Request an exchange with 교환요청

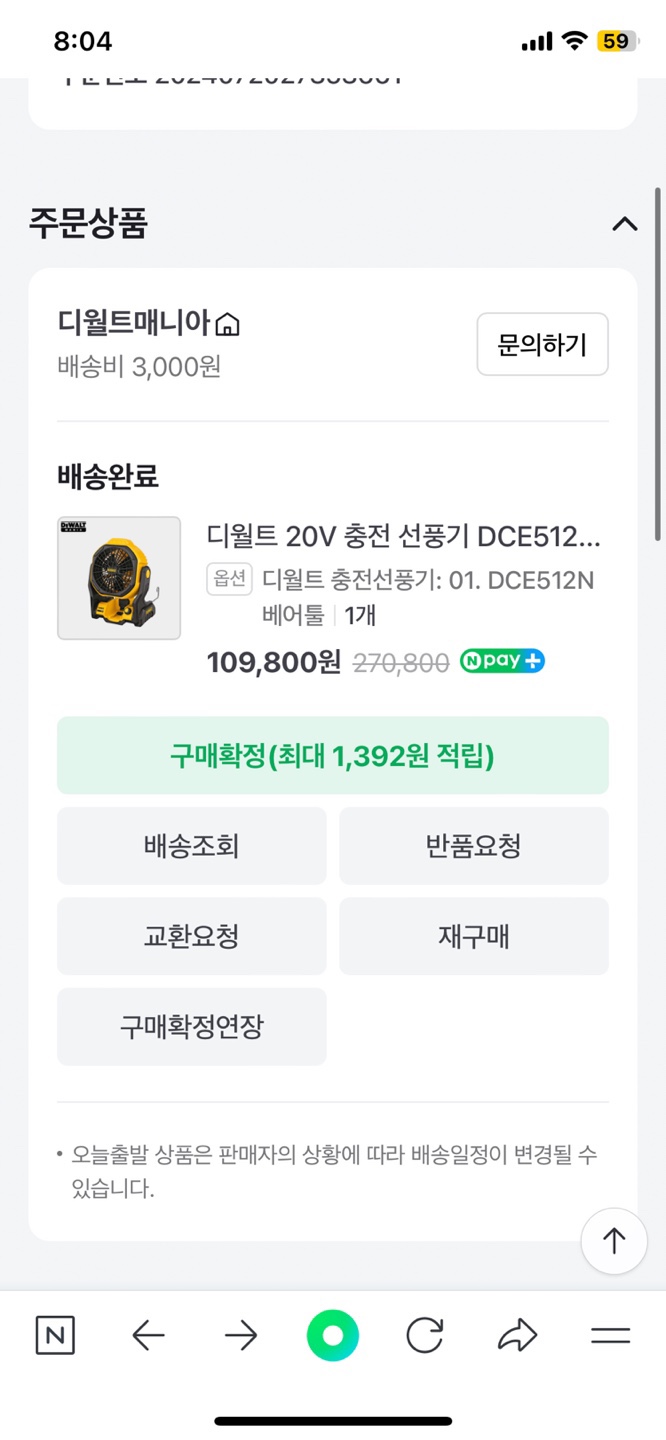pos(192,936)
